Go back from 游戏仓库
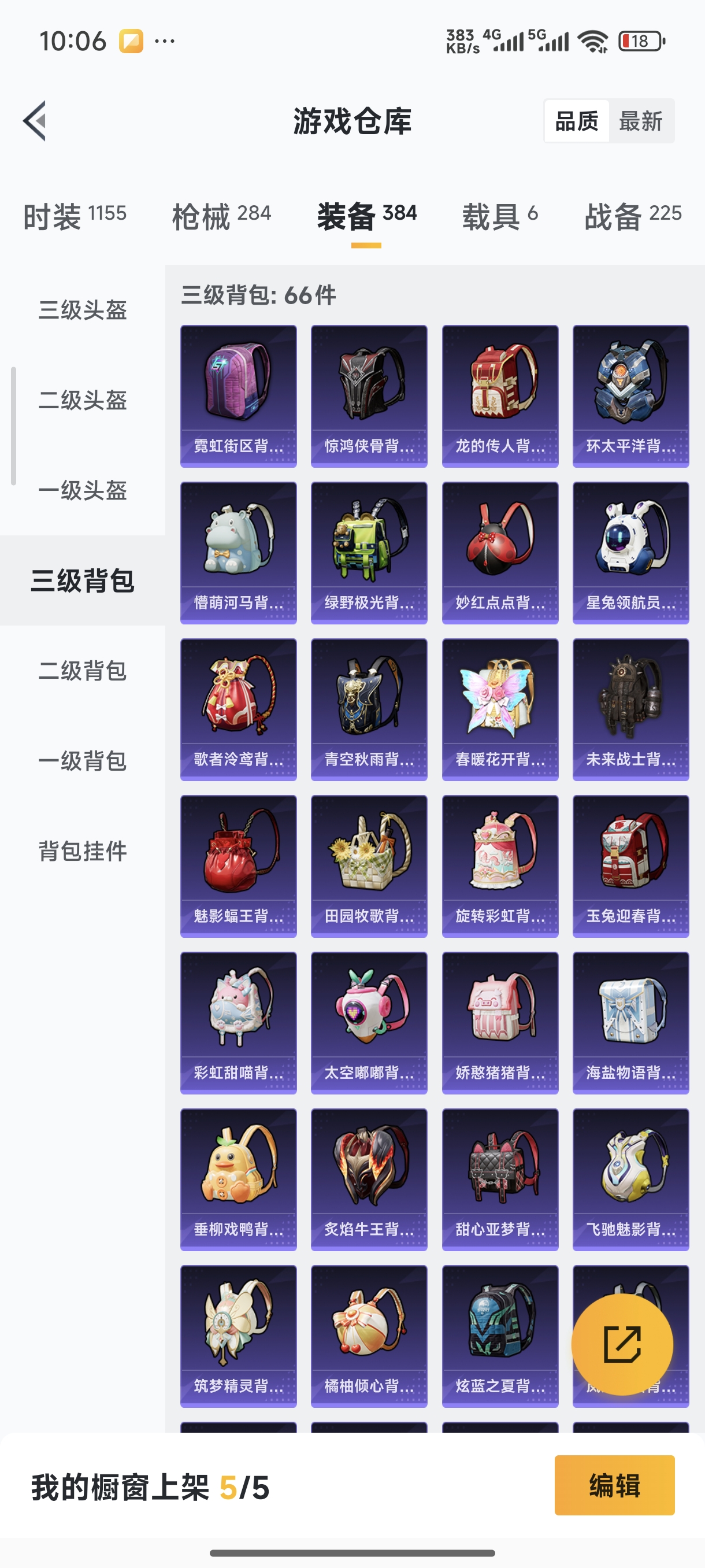 point(35,120)
